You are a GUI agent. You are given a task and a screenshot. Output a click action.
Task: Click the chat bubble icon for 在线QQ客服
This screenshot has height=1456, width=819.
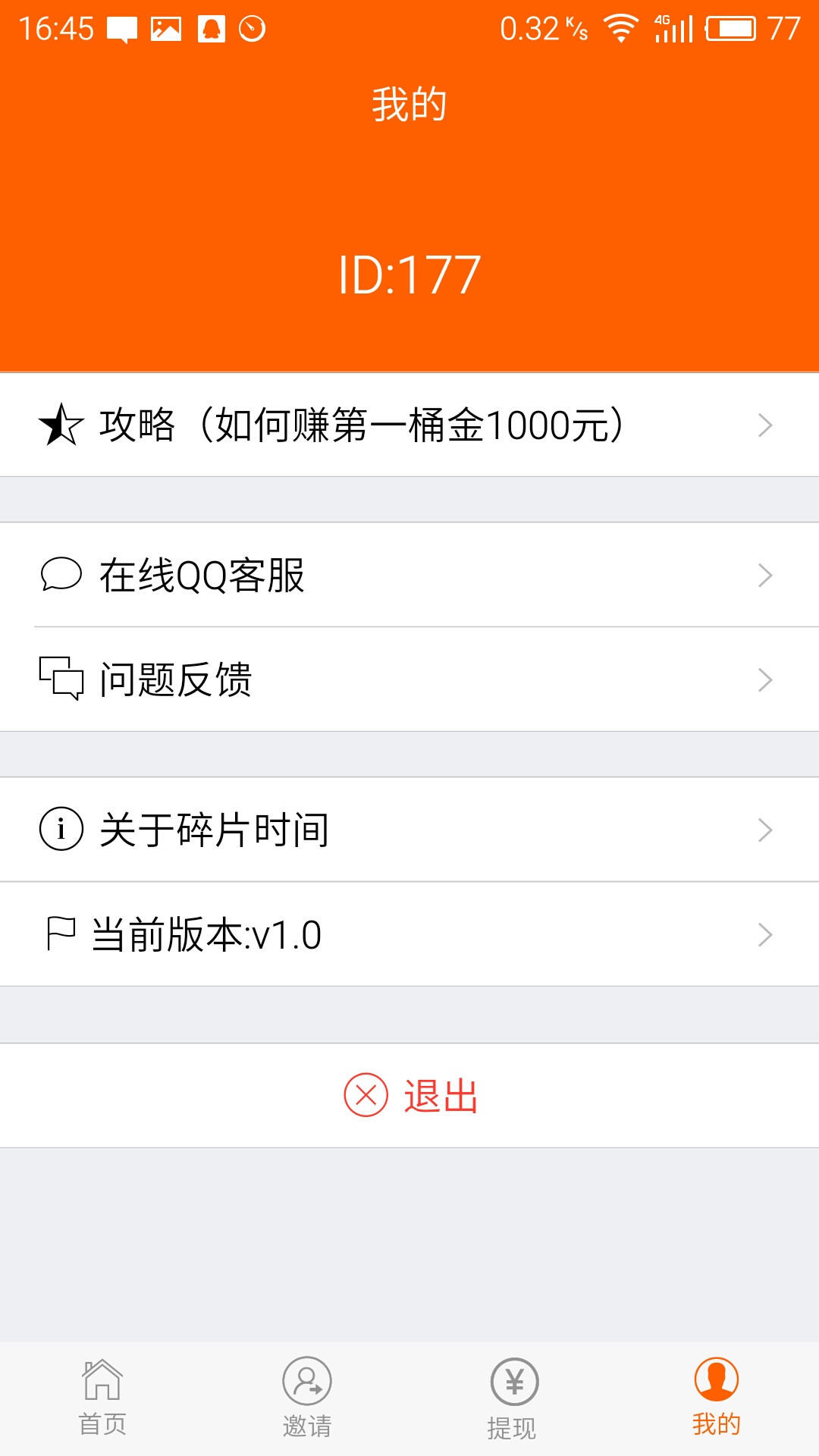click(x=62, y=576)
